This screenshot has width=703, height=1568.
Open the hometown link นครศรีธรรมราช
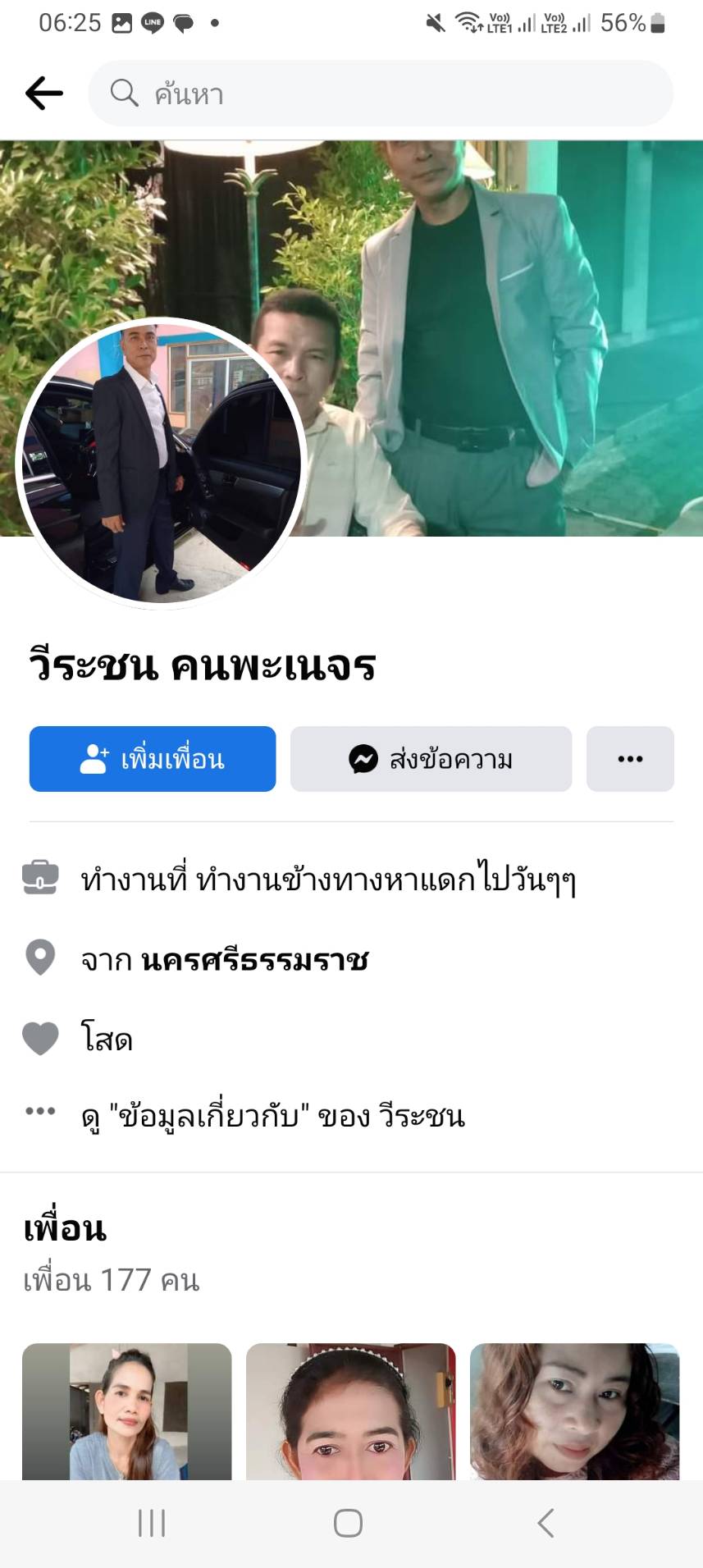pos(254,959)
